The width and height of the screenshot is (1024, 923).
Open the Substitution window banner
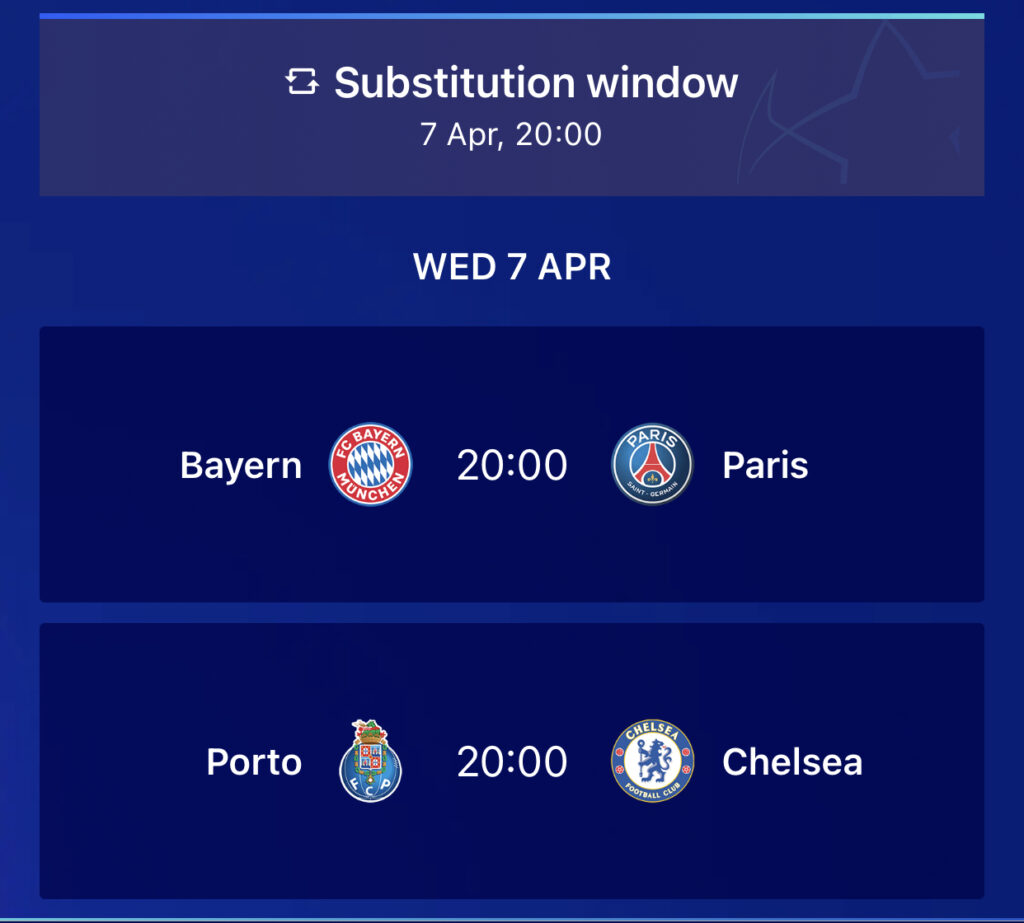tap(511, 105)
